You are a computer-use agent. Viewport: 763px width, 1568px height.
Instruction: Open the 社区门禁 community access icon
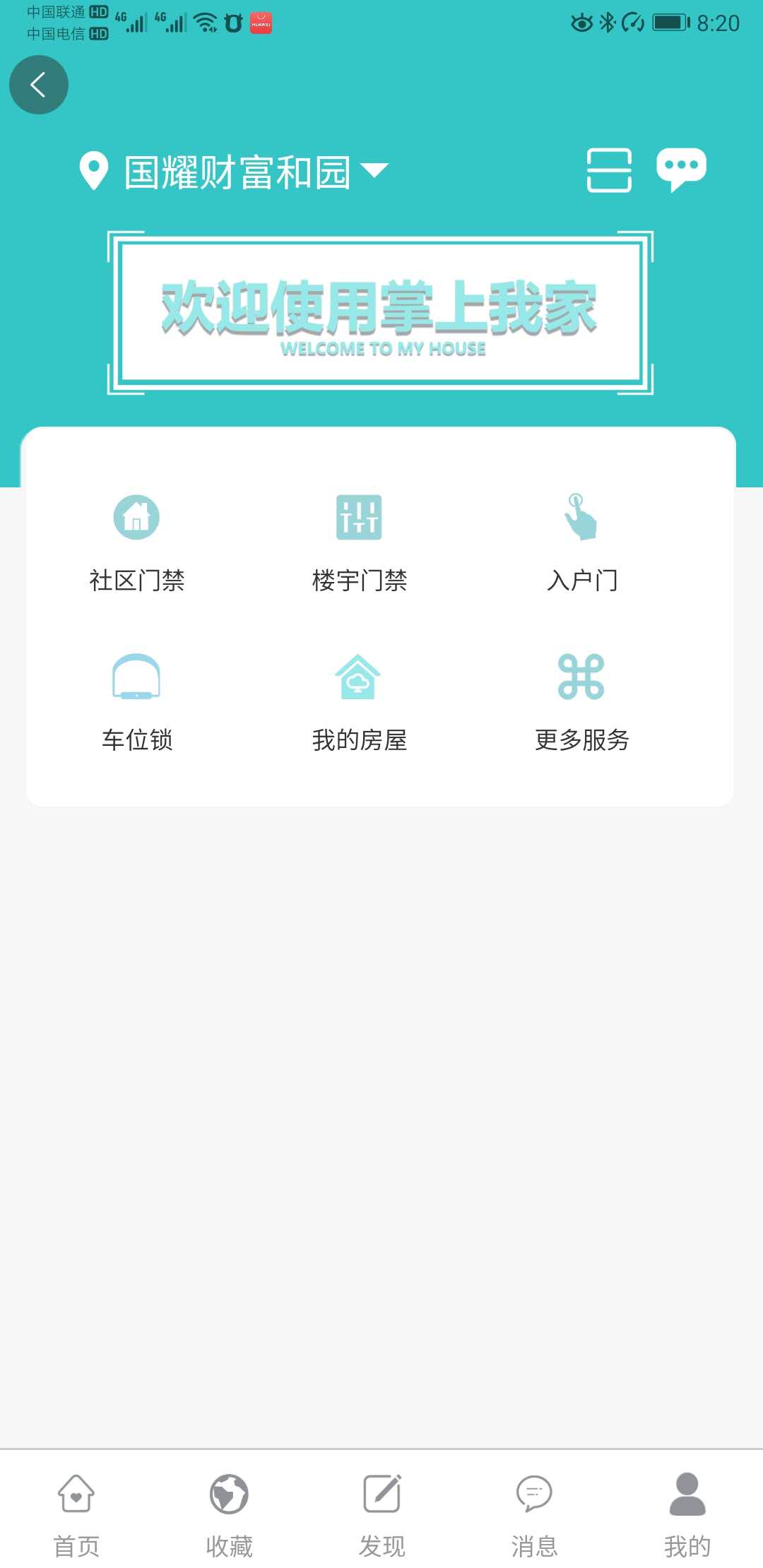click(136, 517)
